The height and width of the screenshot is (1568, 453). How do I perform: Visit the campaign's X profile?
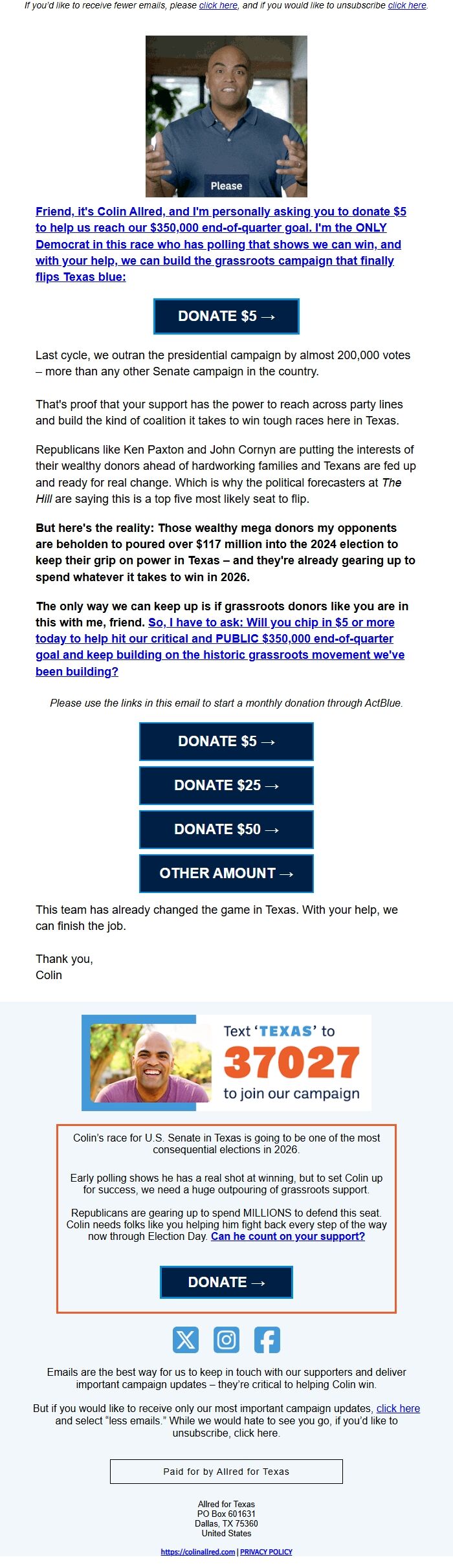coord(186,1340)
